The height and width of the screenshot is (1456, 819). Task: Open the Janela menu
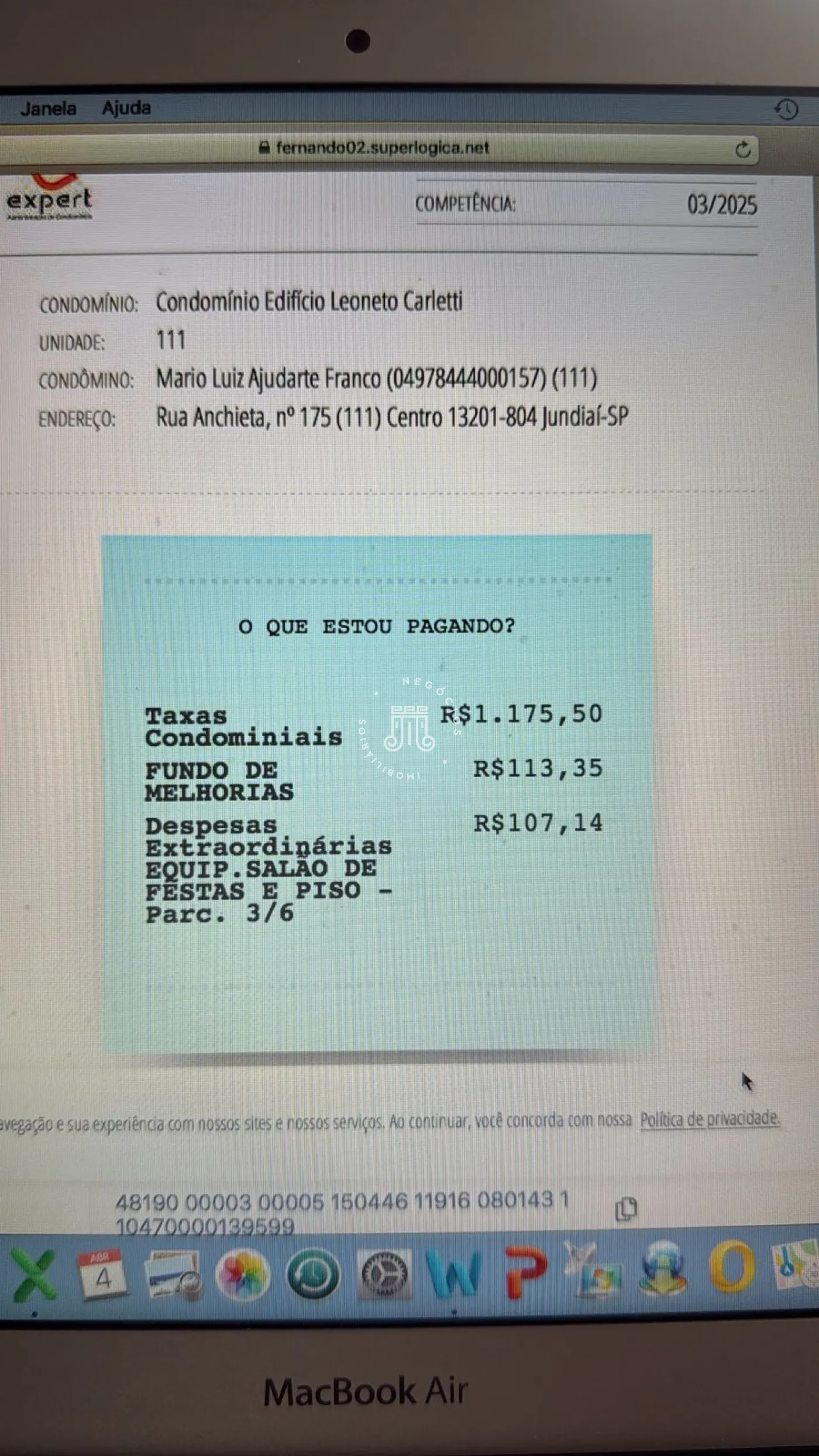49,109
